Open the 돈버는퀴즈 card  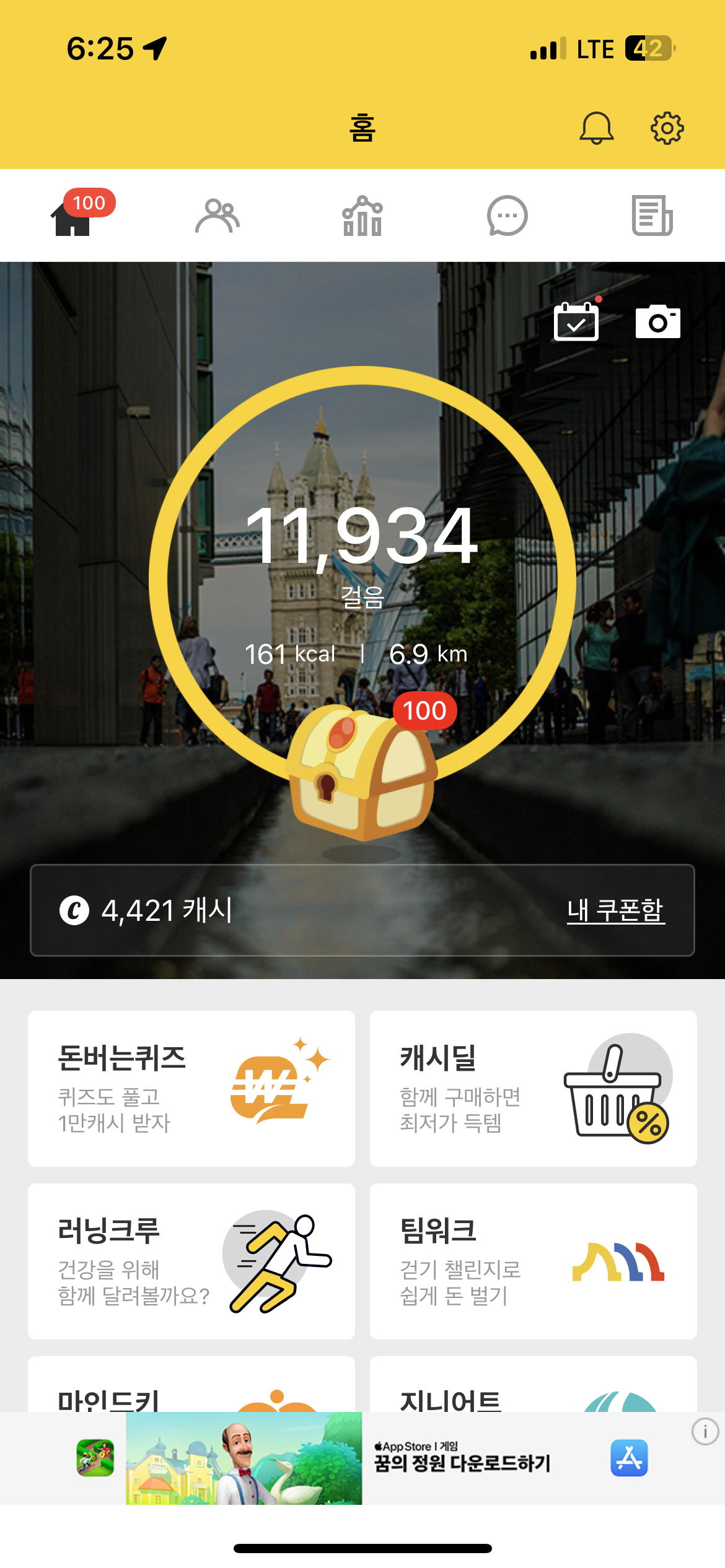(x=191, y=1088)
